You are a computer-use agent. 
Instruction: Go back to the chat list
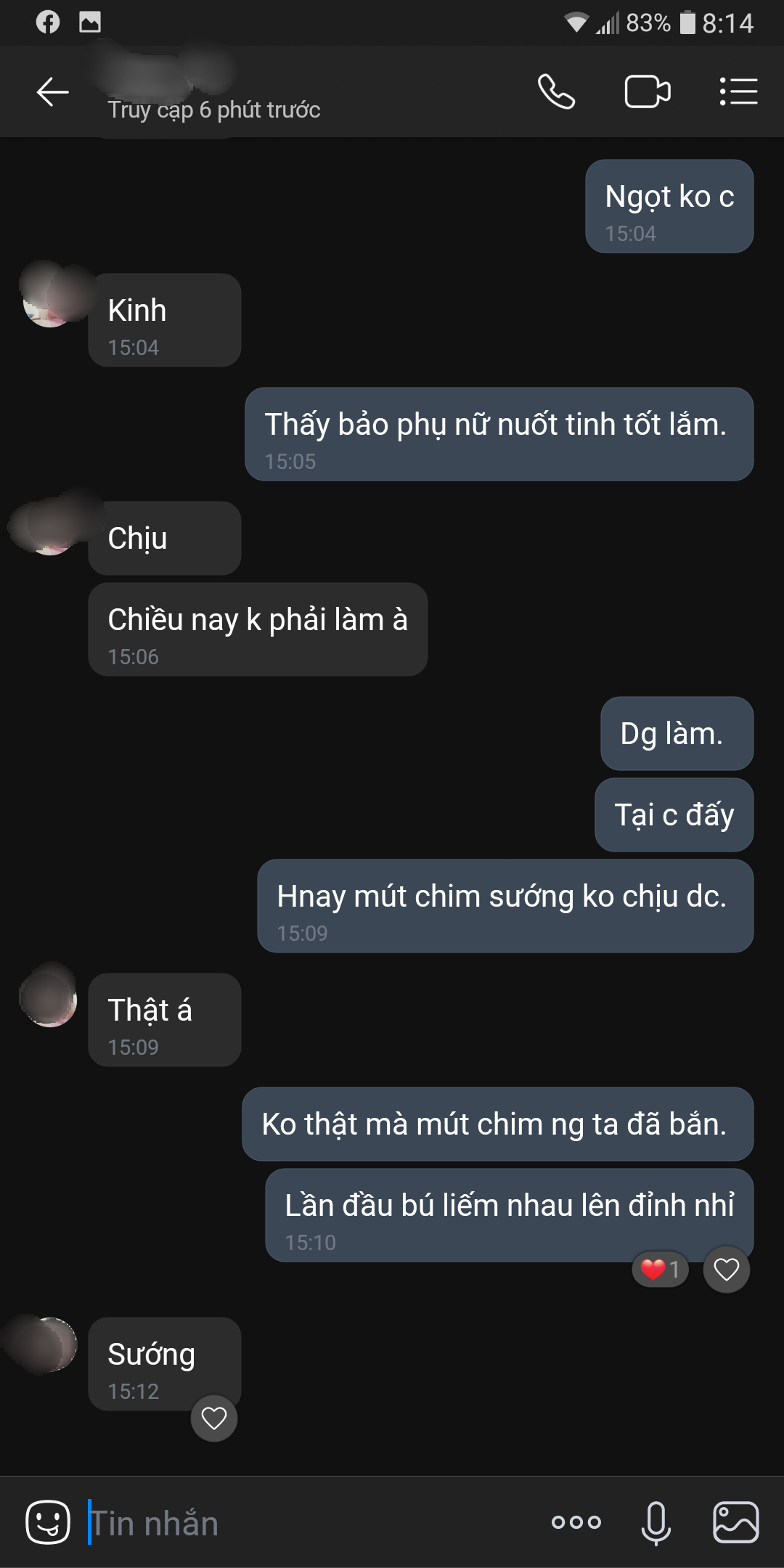pyautogui.click(x=52, y=92)
